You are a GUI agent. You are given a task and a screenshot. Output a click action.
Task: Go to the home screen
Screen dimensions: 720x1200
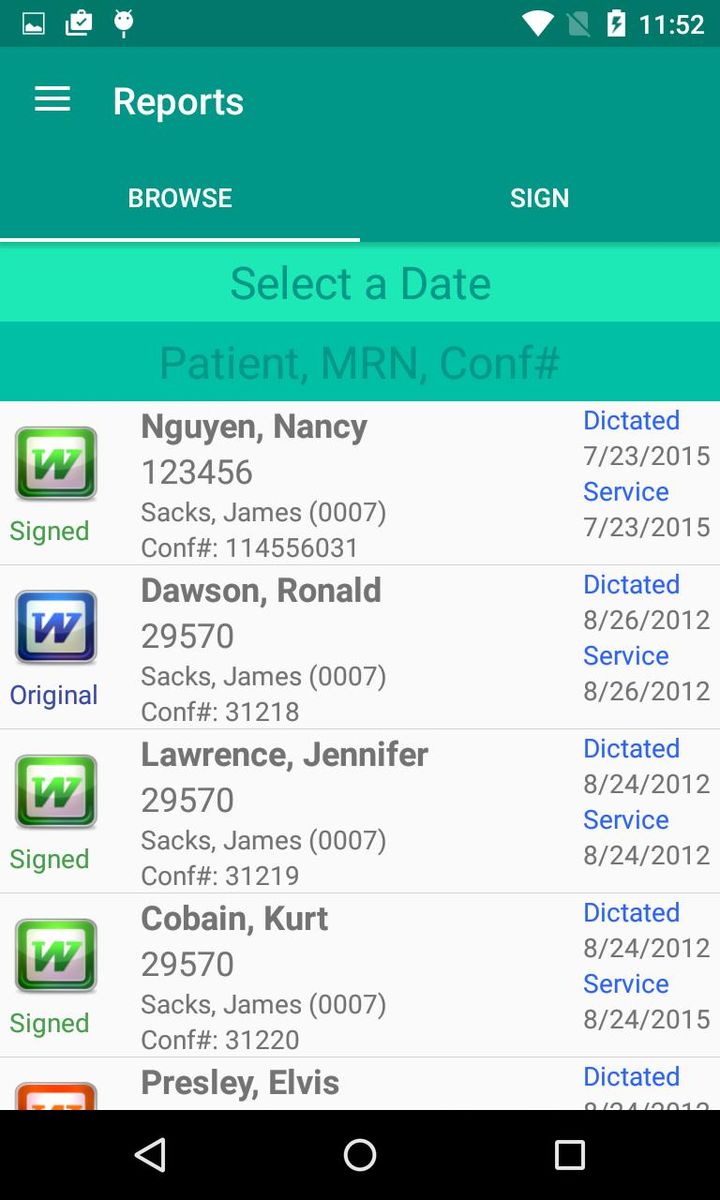360,1155
